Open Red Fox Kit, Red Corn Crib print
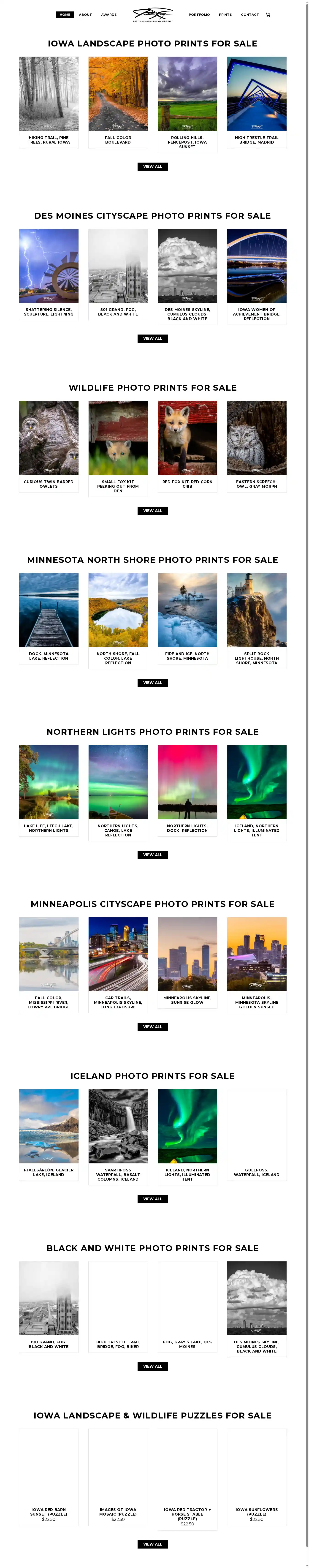309x1568 pixels. click(187, 438)
